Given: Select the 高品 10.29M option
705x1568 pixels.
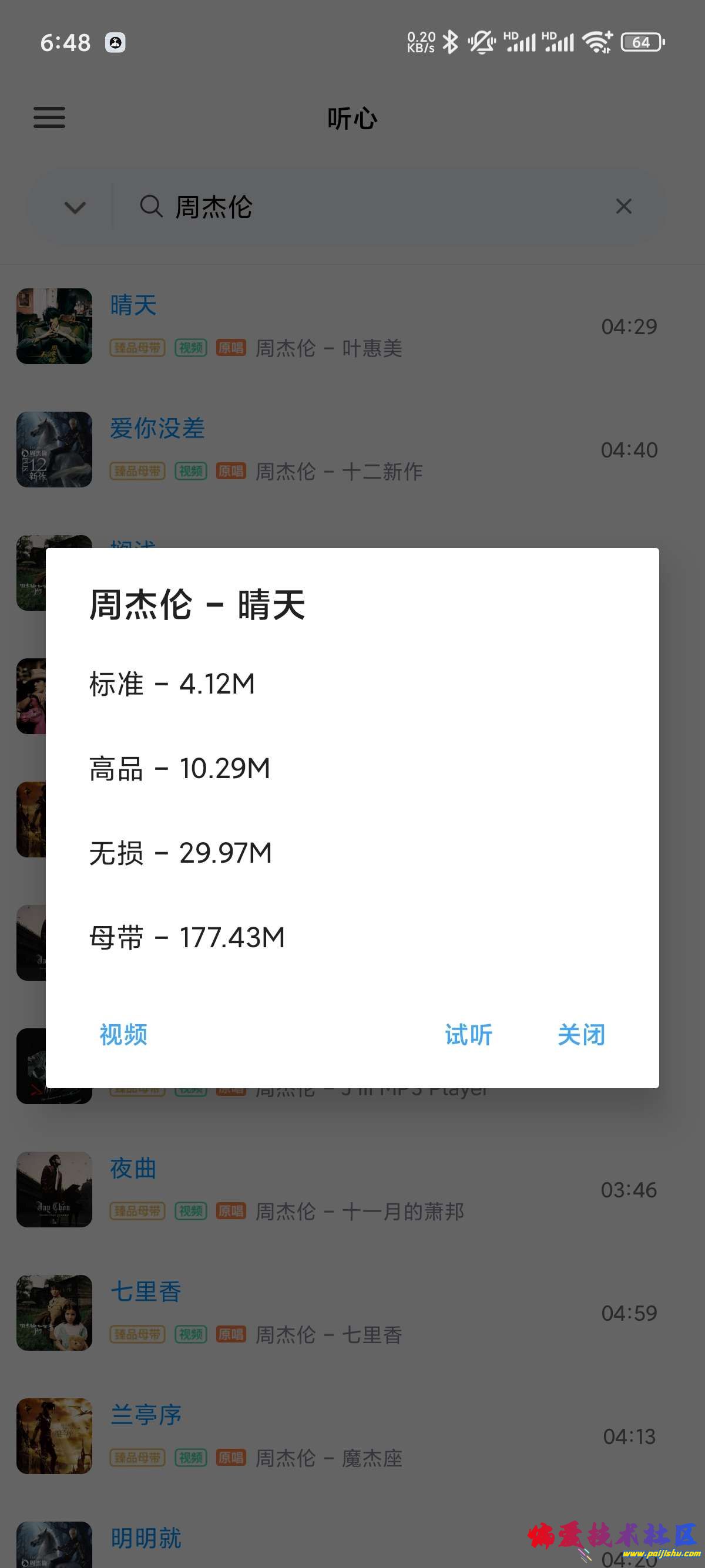Looking at the screenshot, I should [x=180, y=769].
